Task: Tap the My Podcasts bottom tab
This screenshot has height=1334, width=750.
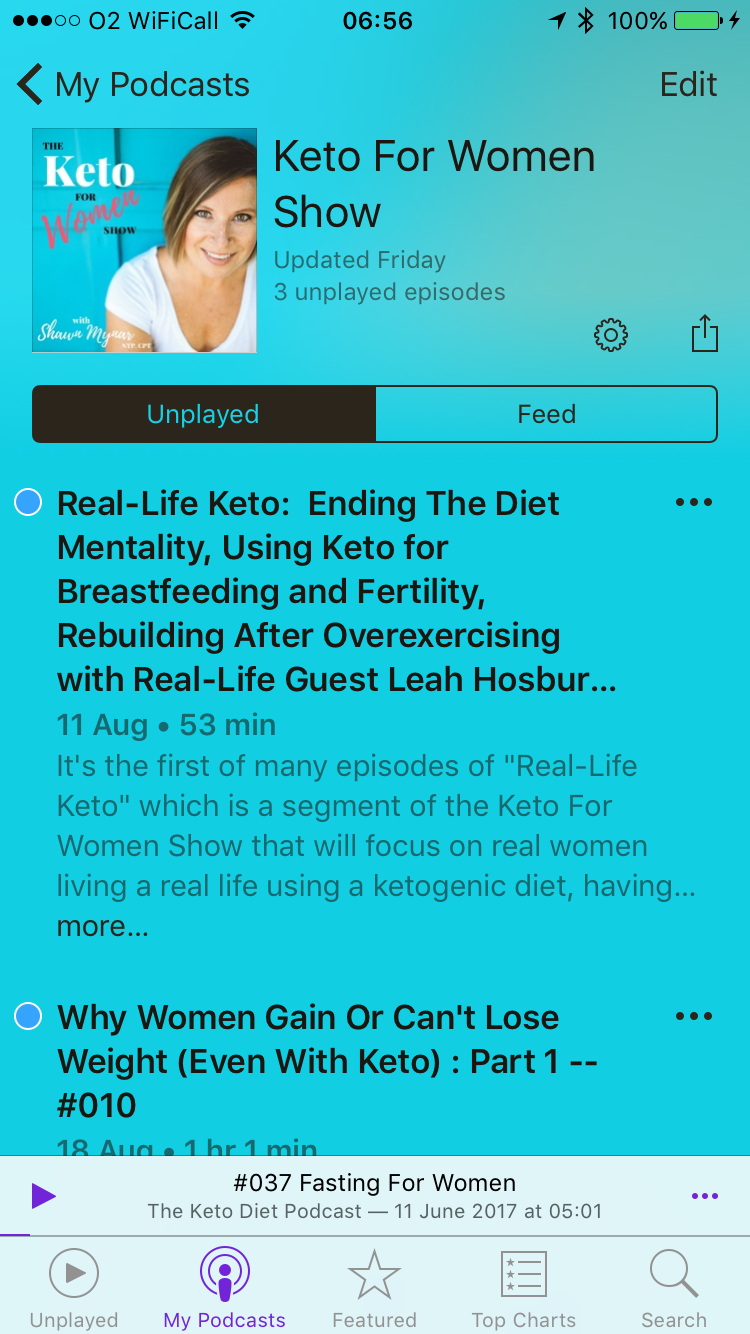Action: 224,1288
